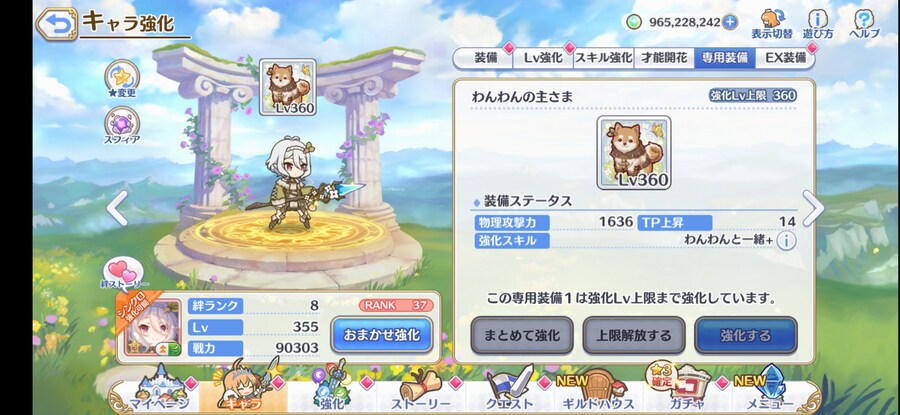Screen dimensions: 900x415
Task: Open the スフィア sphere icon
Action: click(x=121, y=127)
